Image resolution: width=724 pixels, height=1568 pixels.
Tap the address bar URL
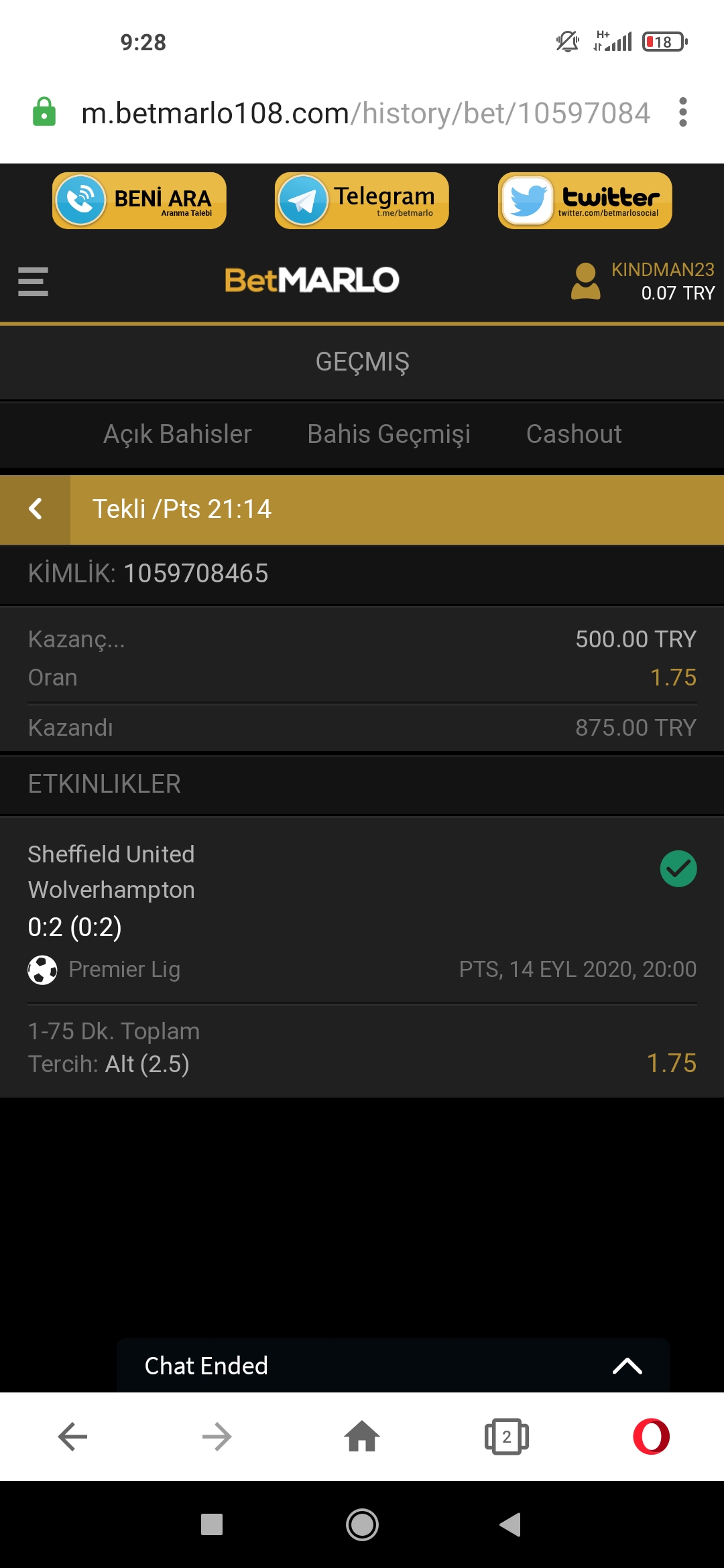(365, 113)
